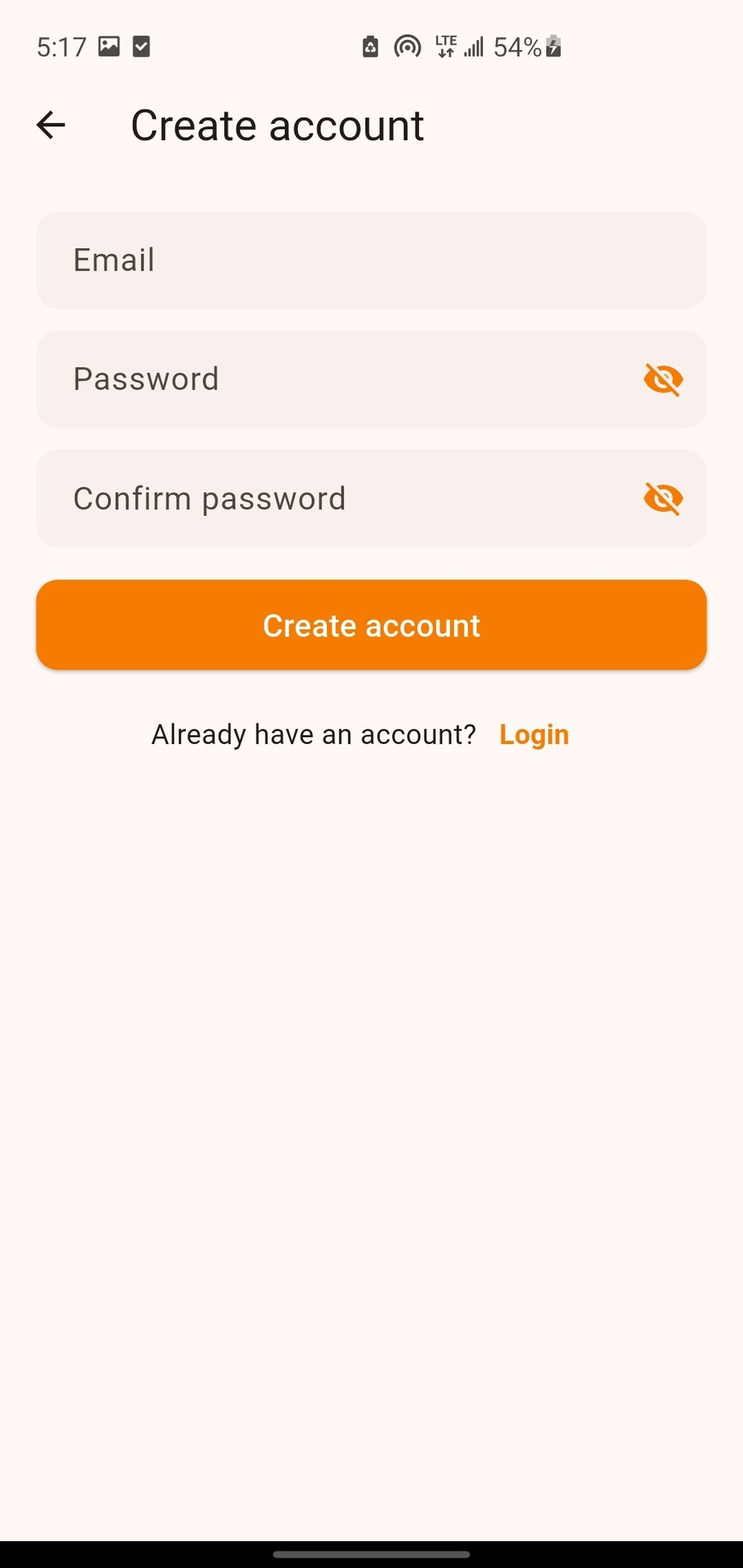Viewport: 743px width, 1568px height.
Task: Select the Confirm password field
Action: tap(334, 499)
